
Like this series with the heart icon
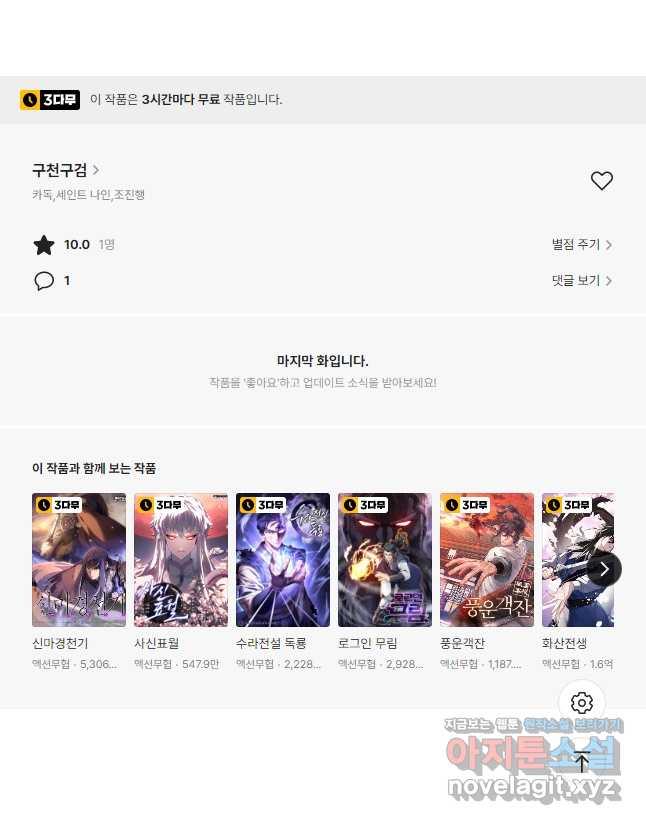pos(601,181)
